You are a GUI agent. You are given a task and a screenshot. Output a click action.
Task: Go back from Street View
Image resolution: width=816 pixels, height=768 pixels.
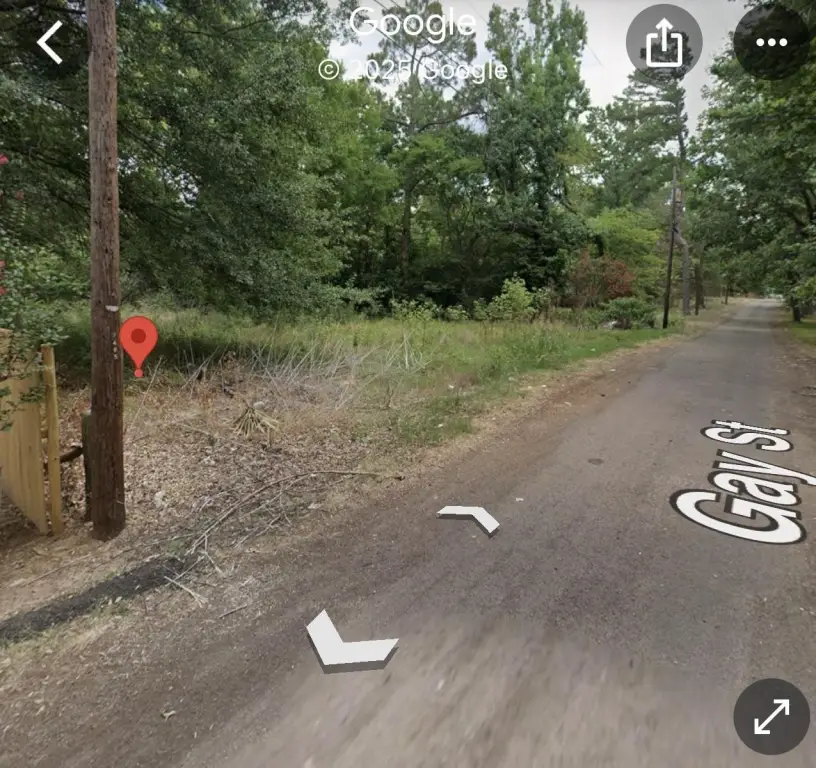[50, 42]
